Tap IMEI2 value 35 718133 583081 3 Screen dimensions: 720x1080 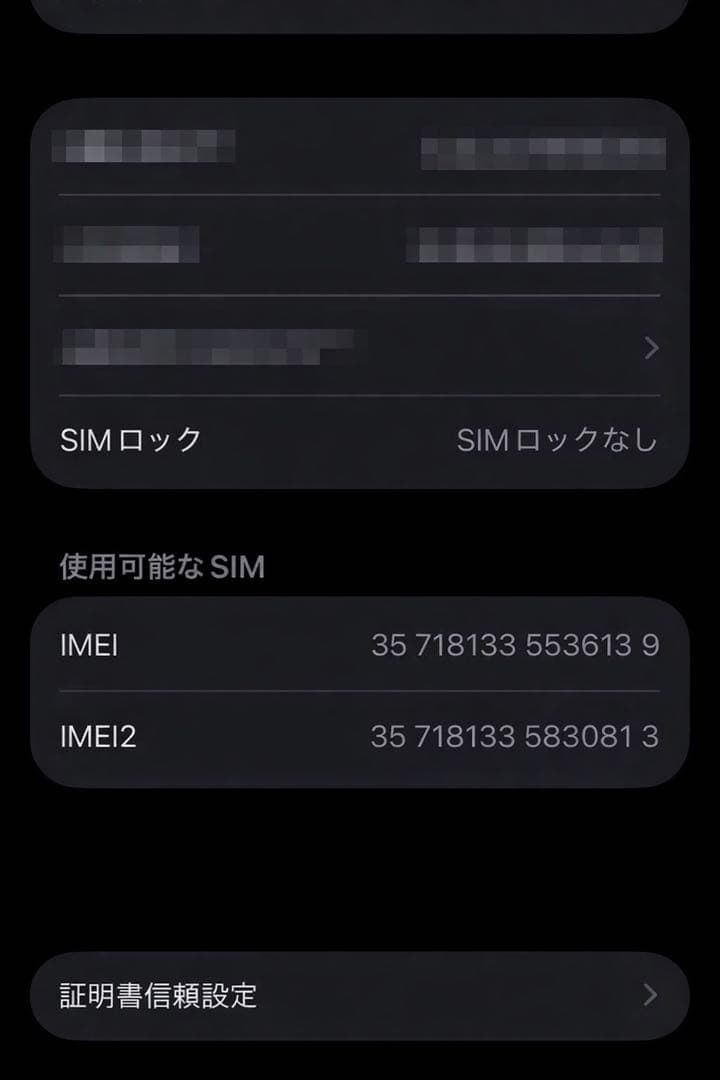pyautogui.click(x=516, y=737)
